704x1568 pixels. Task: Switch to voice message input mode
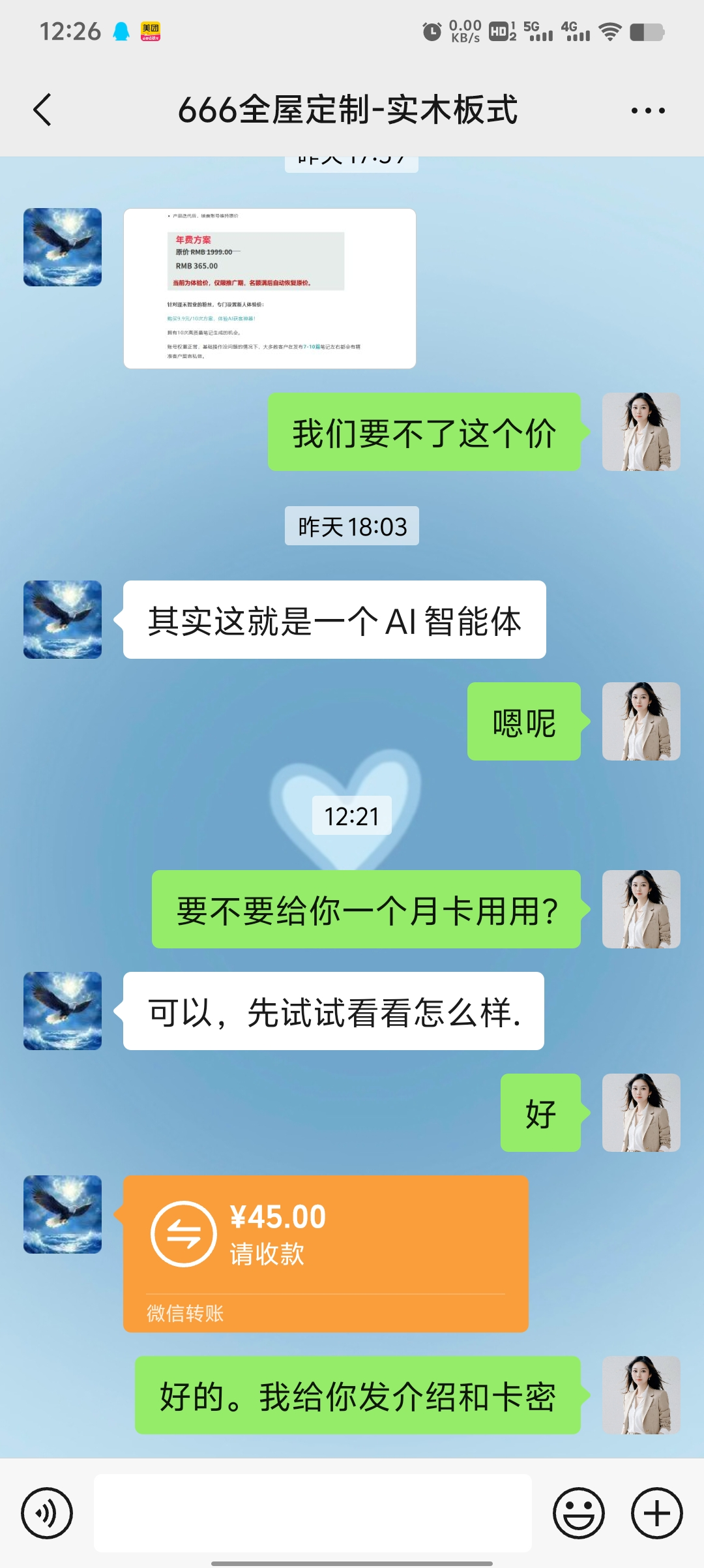pos(48,1513)
